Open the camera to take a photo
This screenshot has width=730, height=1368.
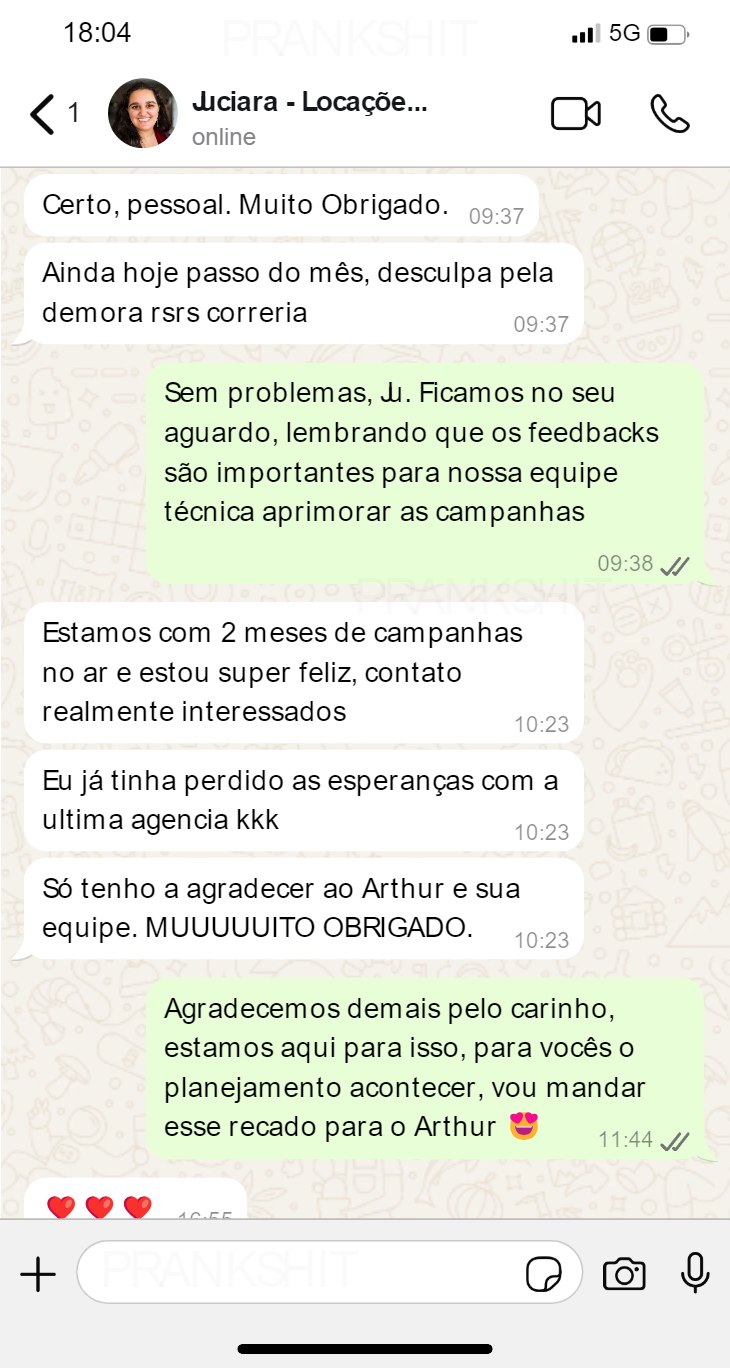click(624, 1274)
